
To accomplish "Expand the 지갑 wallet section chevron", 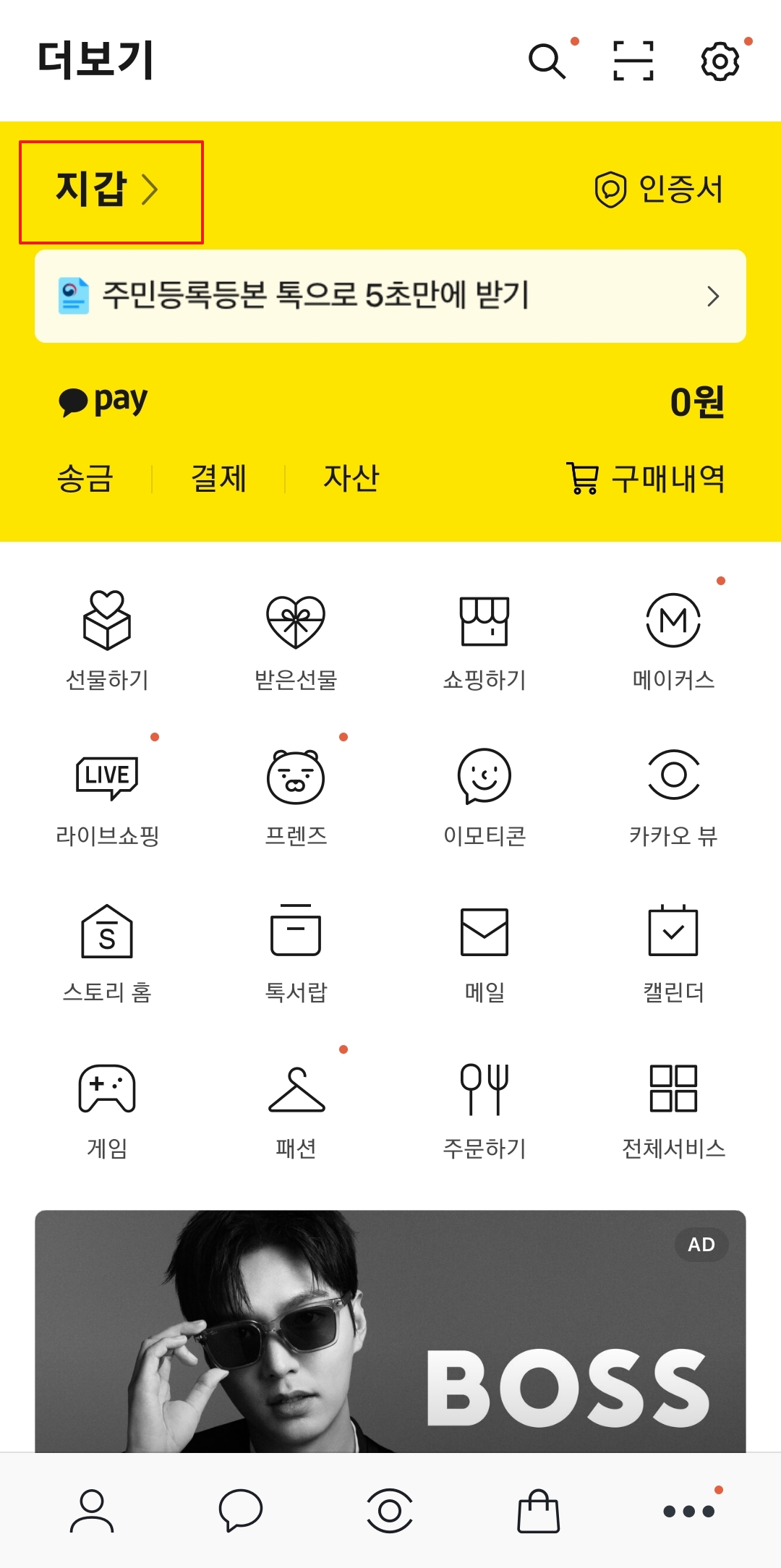I will coord(153,189).
